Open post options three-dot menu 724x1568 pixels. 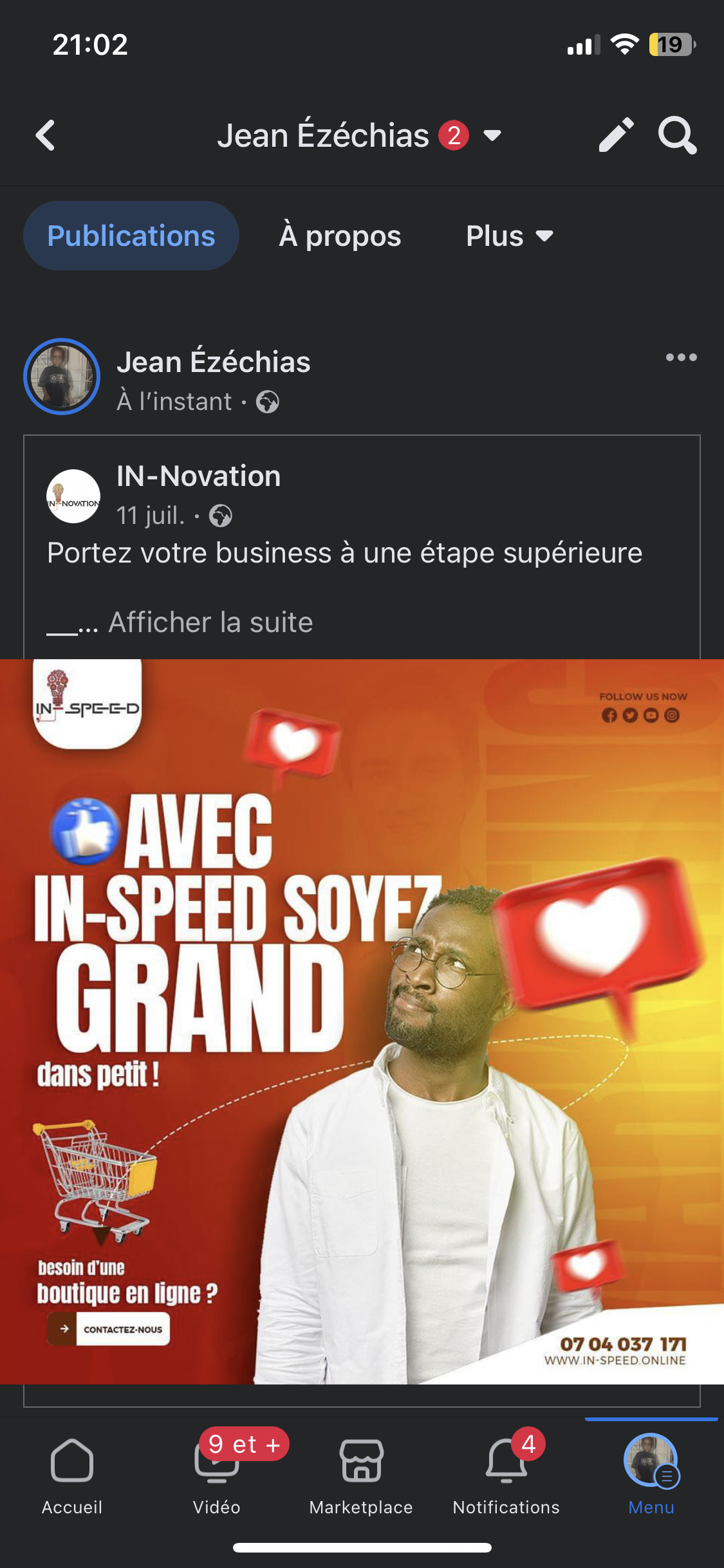pos(681,358)
